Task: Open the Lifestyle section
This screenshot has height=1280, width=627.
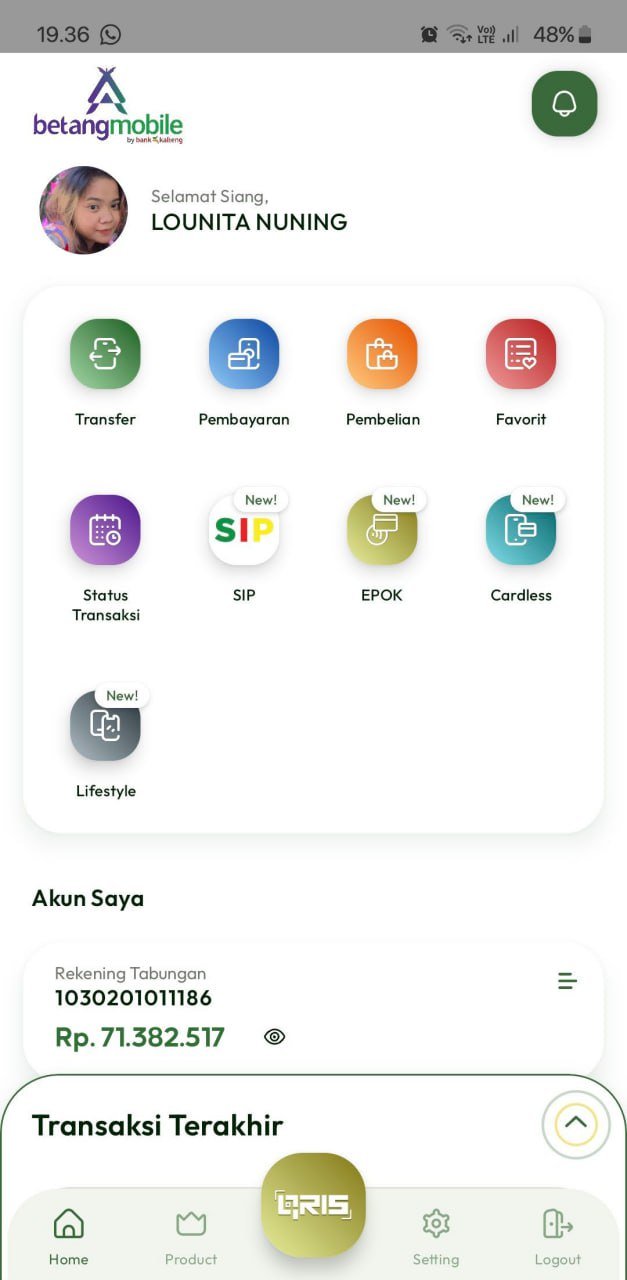Action: pyautogui.click(x=105, y=726)
